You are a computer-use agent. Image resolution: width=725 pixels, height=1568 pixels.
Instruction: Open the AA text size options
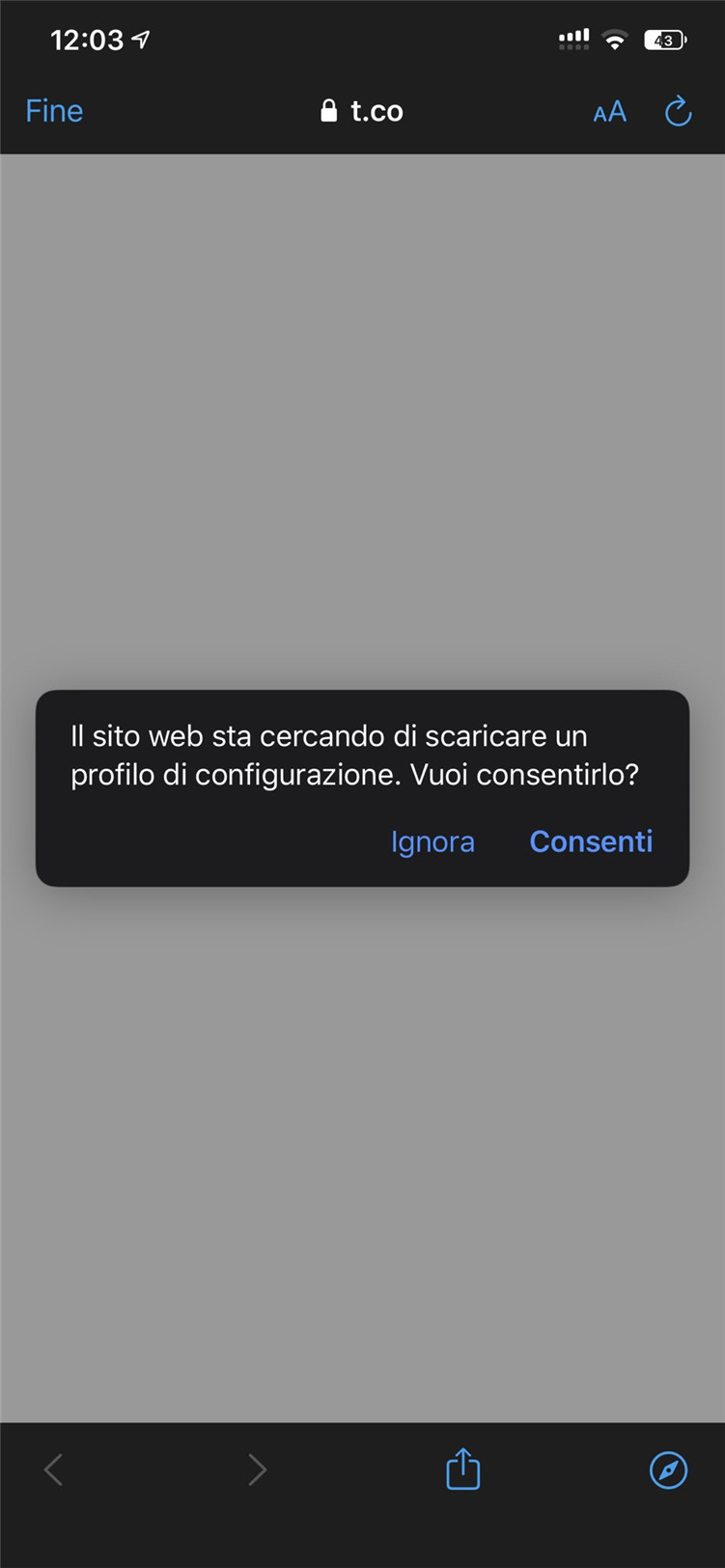[x=609, y=112]
